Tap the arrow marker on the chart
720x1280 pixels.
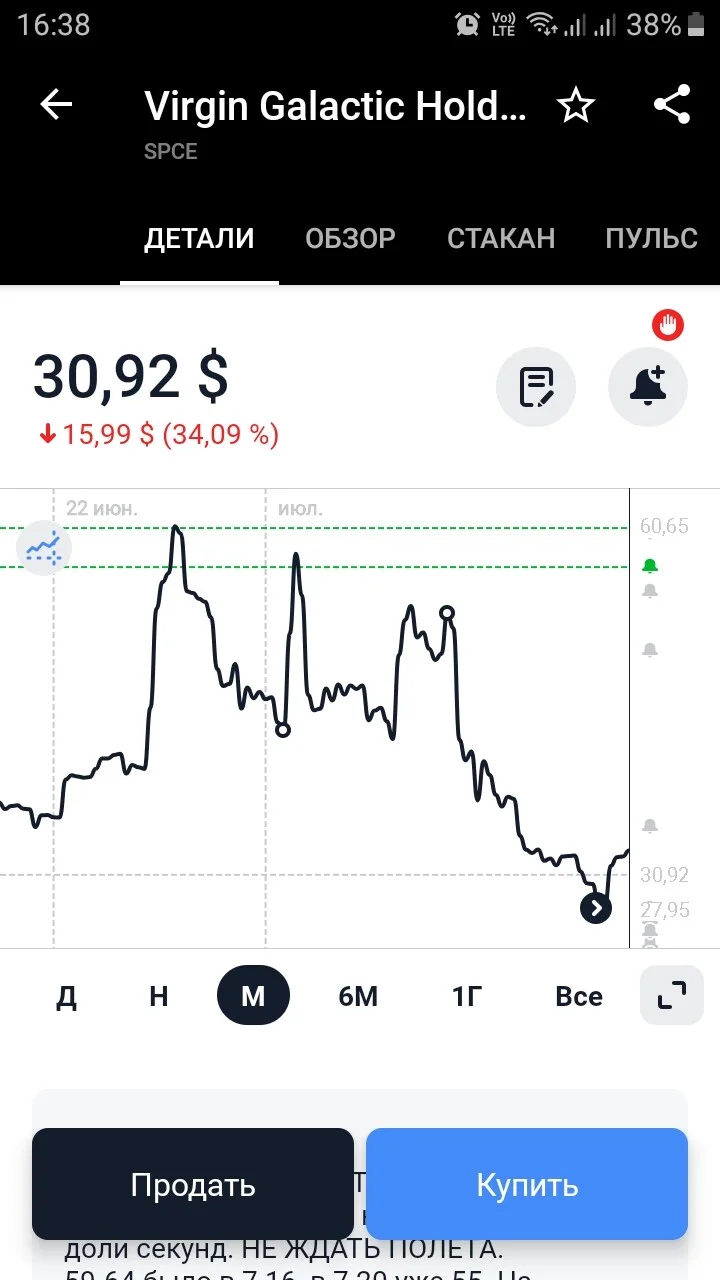pyautogui.click(x=596, y=908)
